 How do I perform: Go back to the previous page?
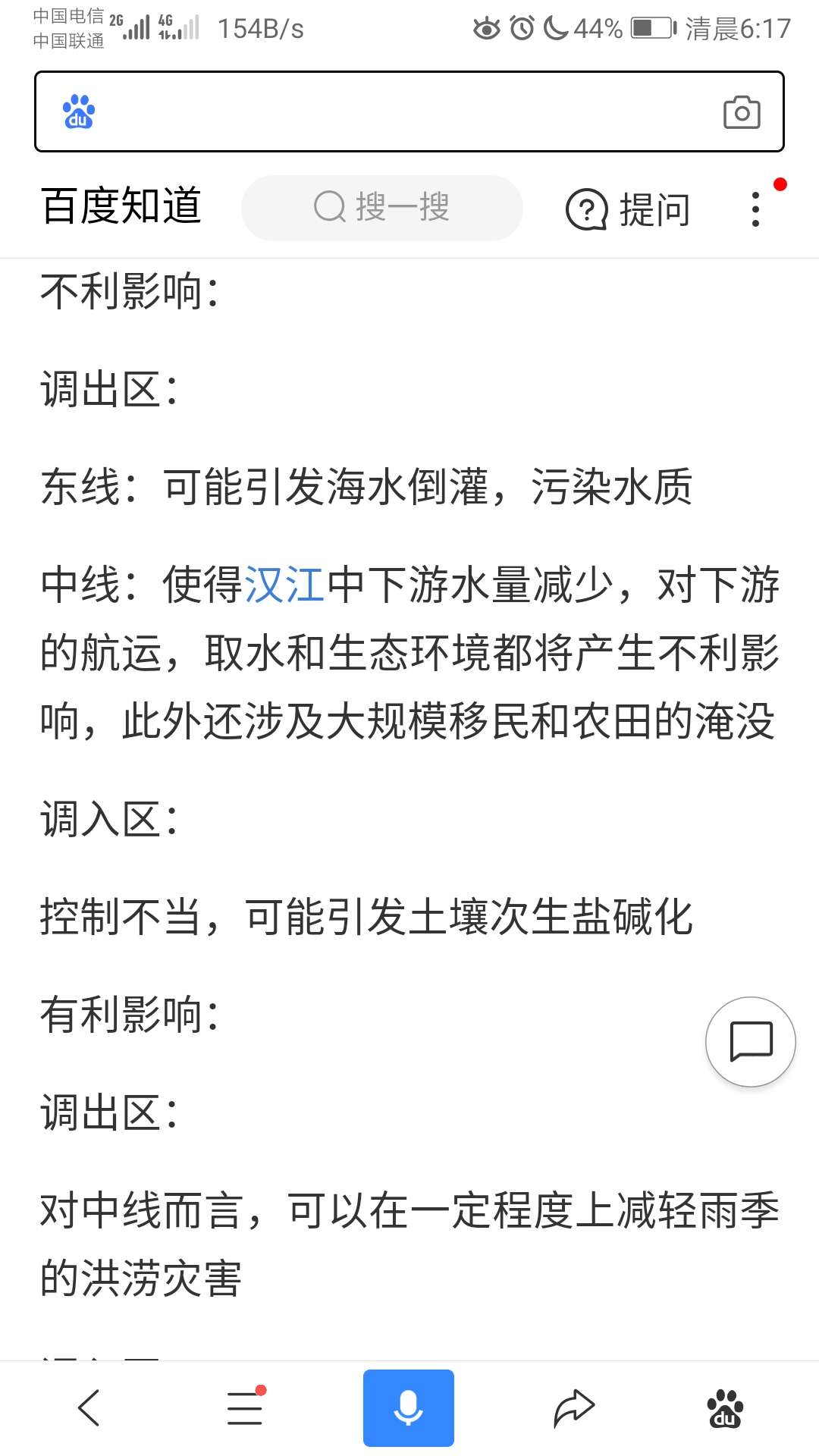point(89,1408)
